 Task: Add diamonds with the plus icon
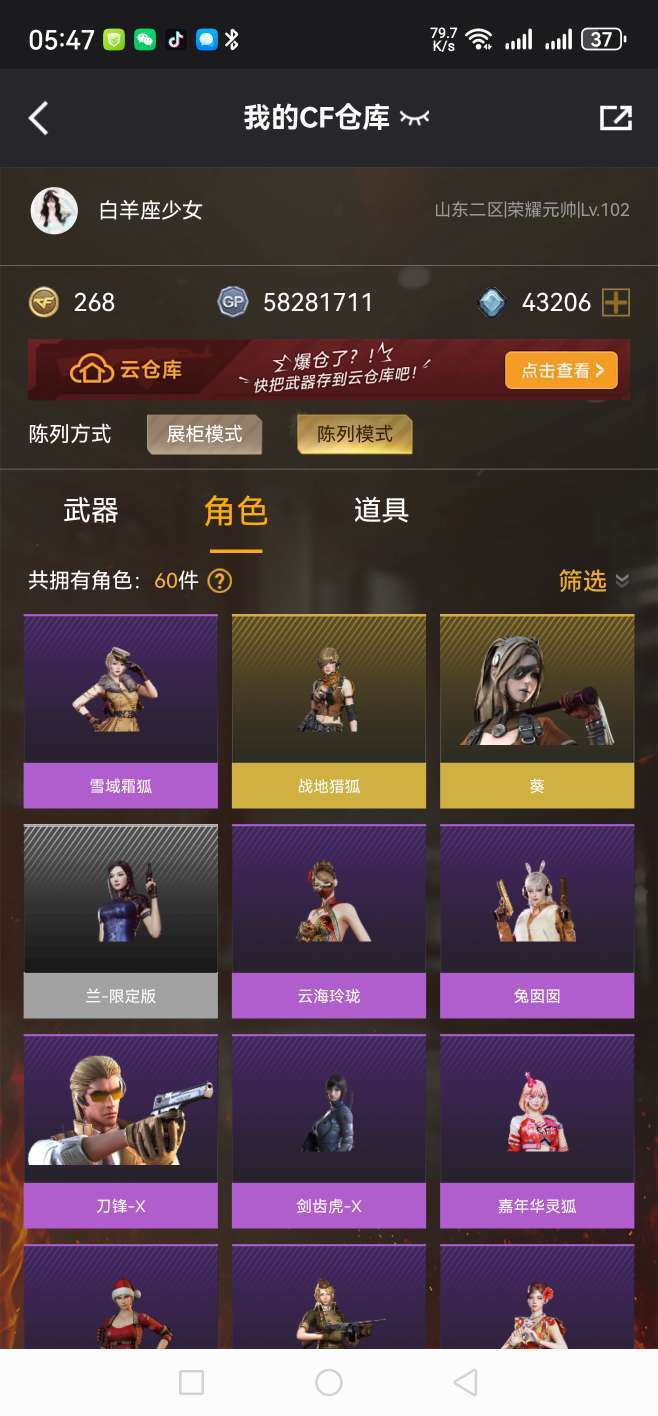(616, 302)
